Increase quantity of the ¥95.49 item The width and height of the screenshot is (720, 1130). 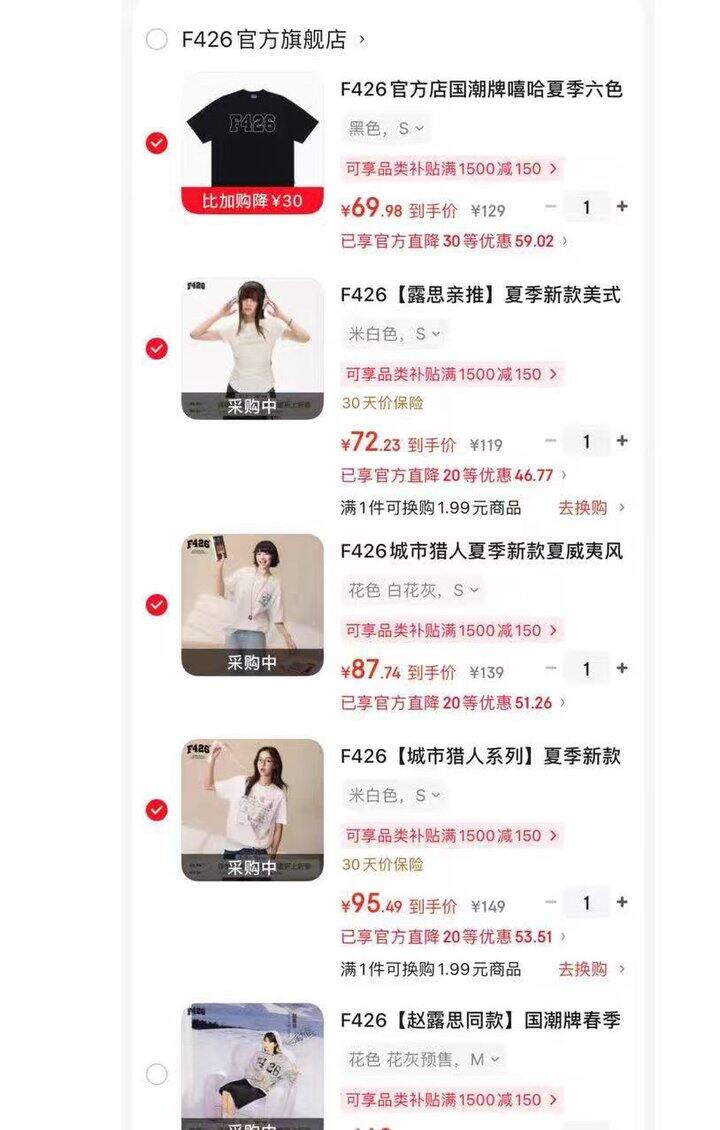tap(622, 902)
